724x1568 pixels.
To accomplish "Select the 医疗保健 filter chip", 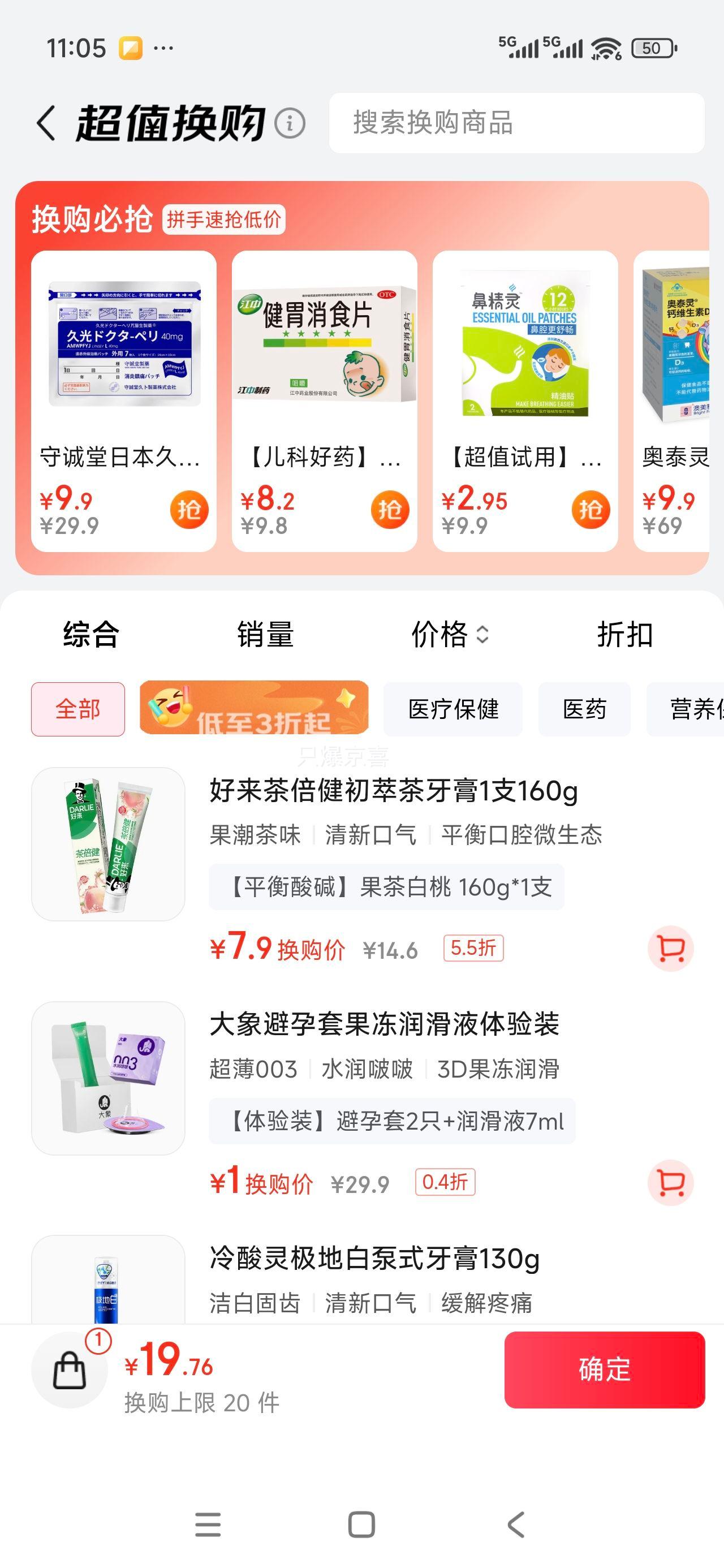I will (x=454, y=709).
